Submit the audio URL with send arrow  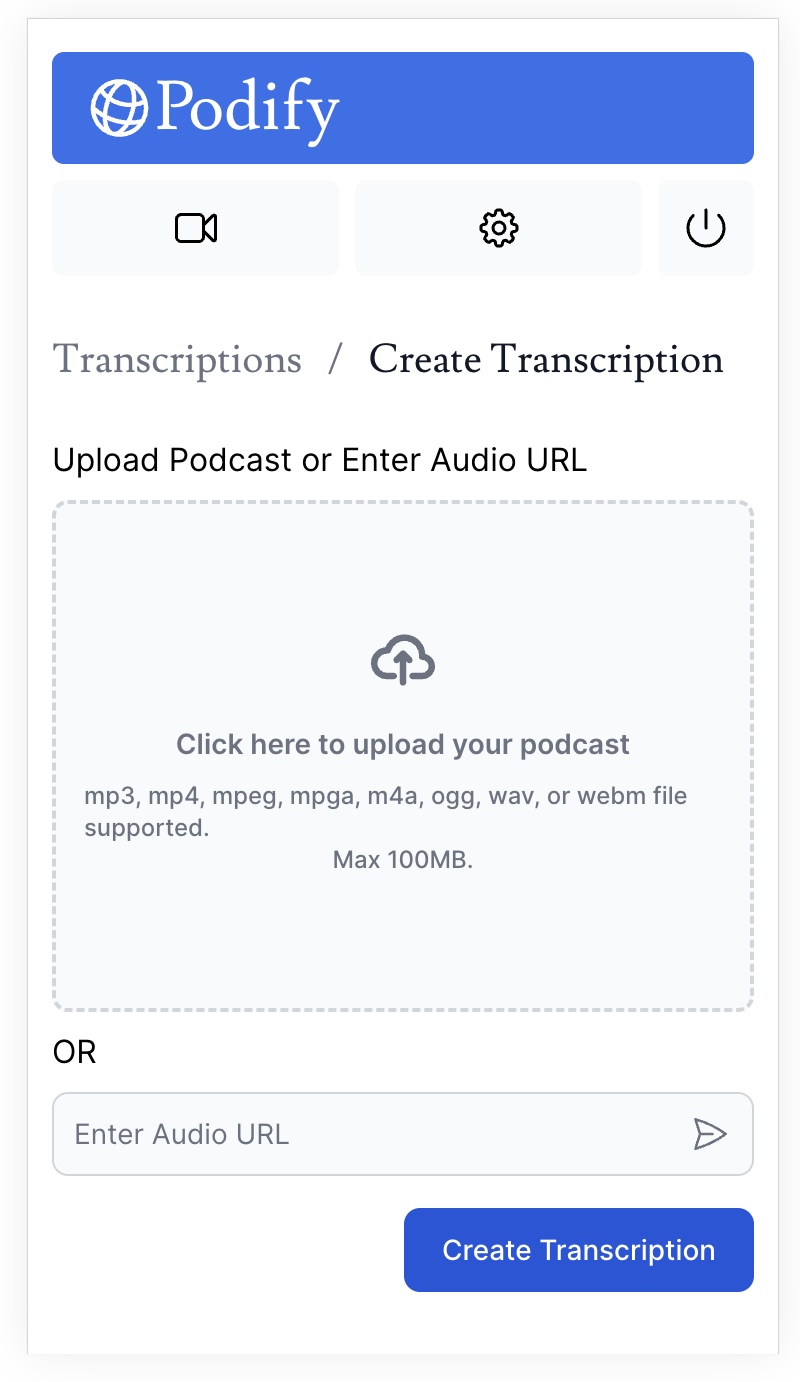[x=709, y=1134]
